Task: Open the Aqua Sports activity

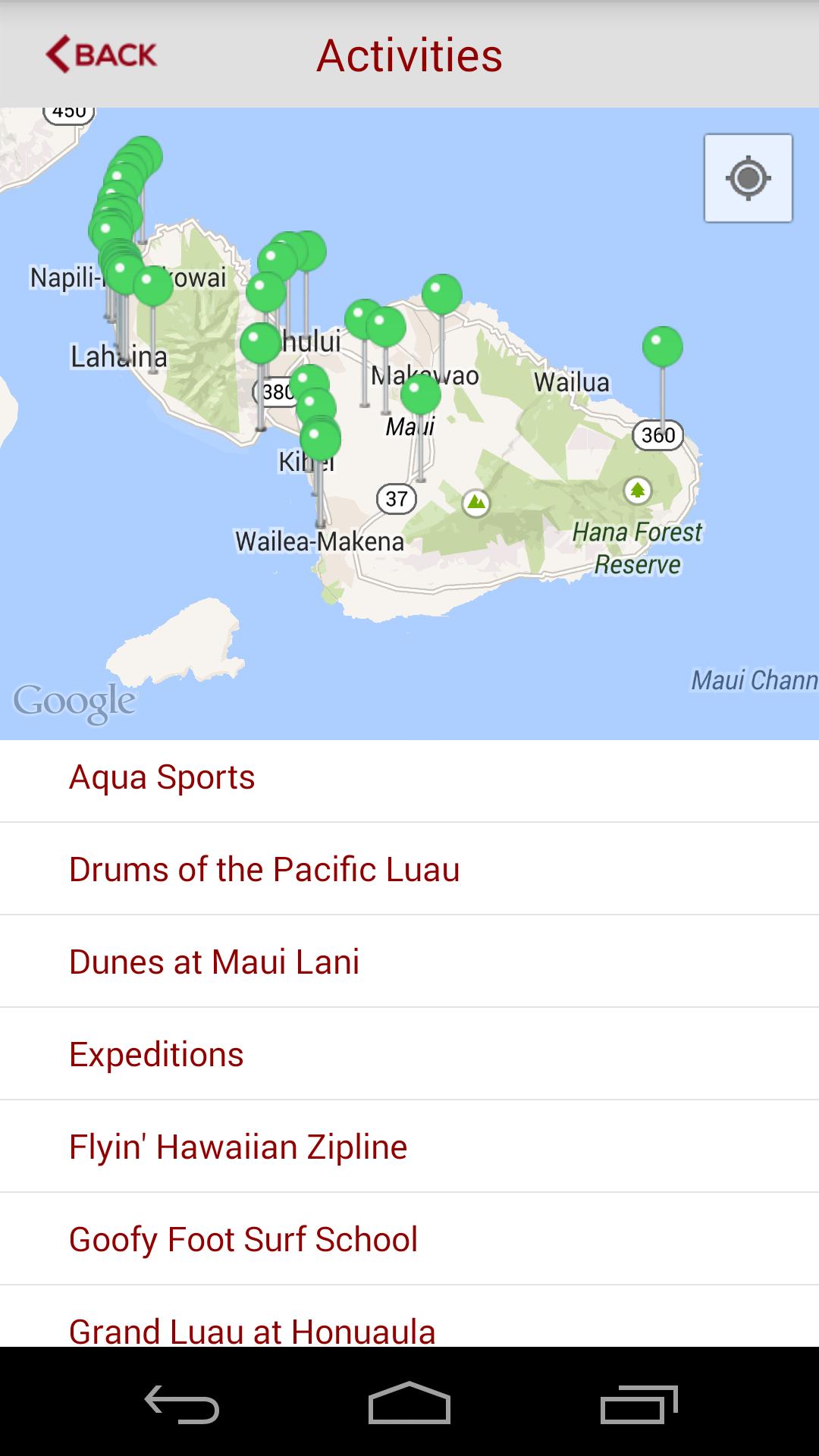Action: click(x=162, y=776)
